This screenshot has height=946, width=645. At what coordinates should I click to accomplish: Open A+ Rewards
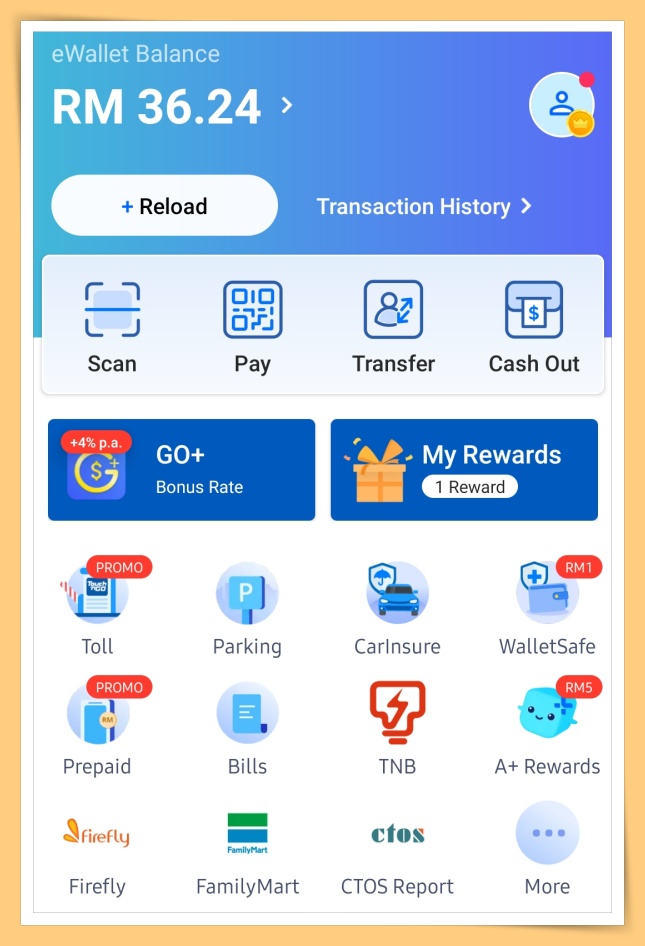coord(547,727)
